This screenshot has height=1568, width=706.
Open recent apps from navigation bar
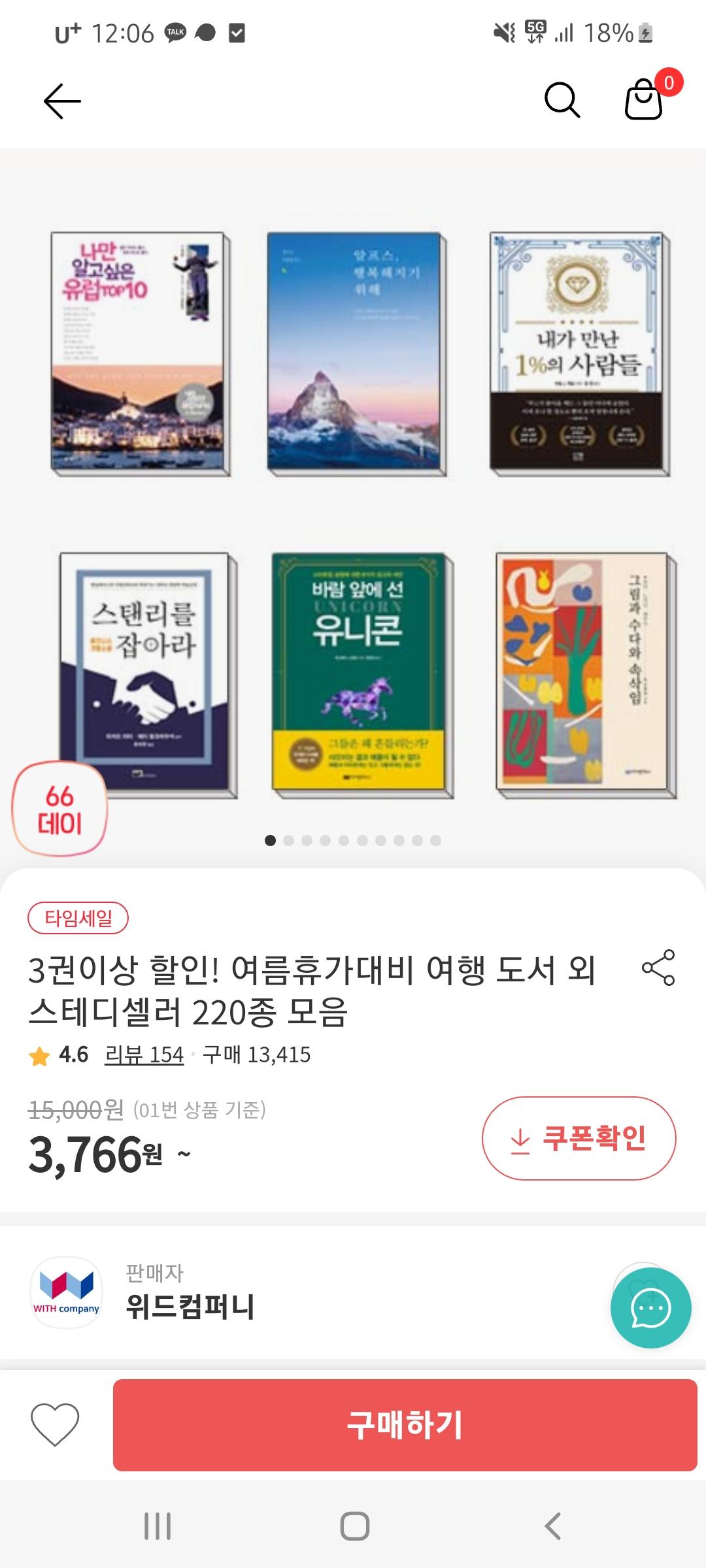158,1526
